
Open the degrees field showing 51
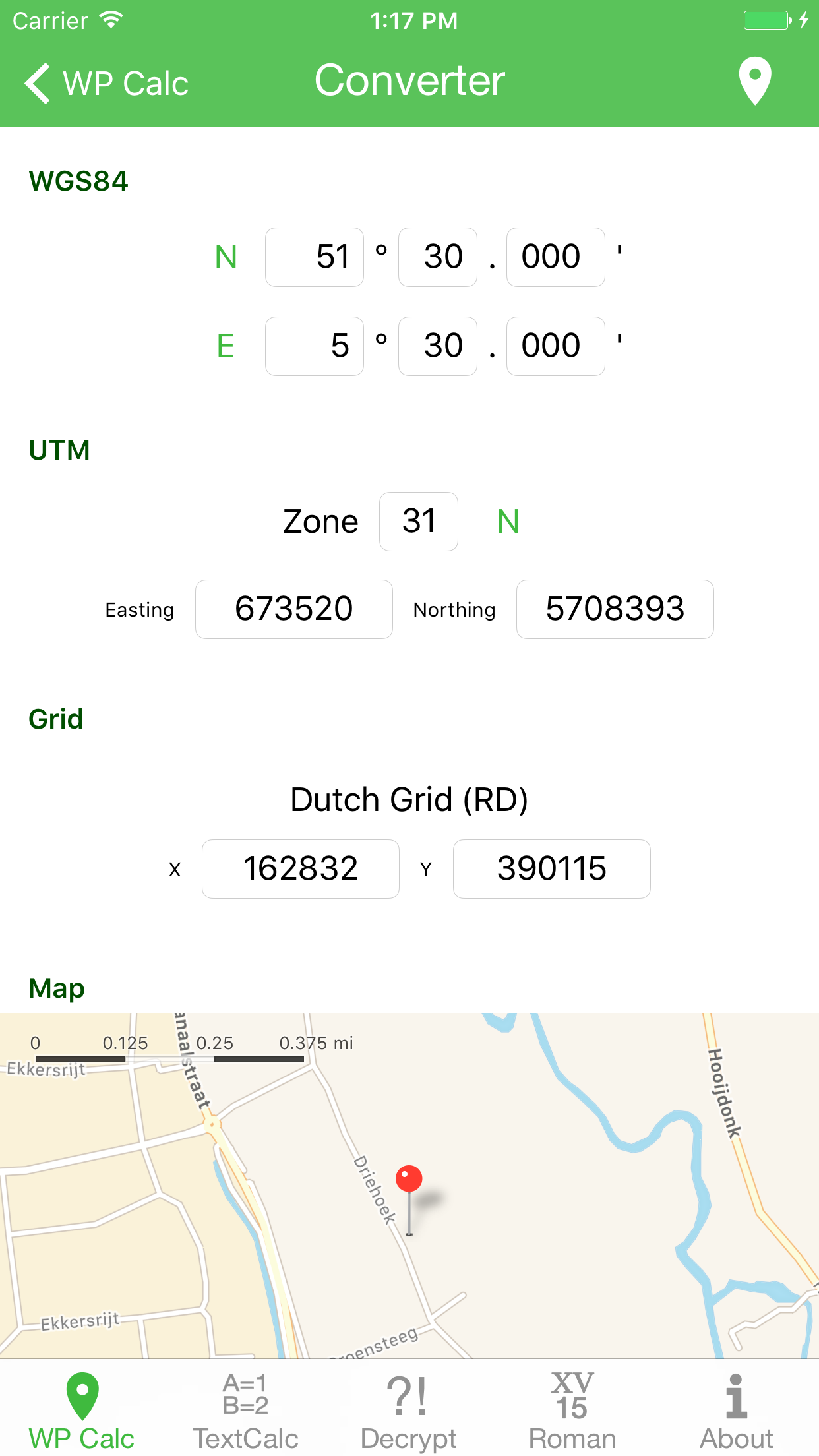[x=314, y=257]
